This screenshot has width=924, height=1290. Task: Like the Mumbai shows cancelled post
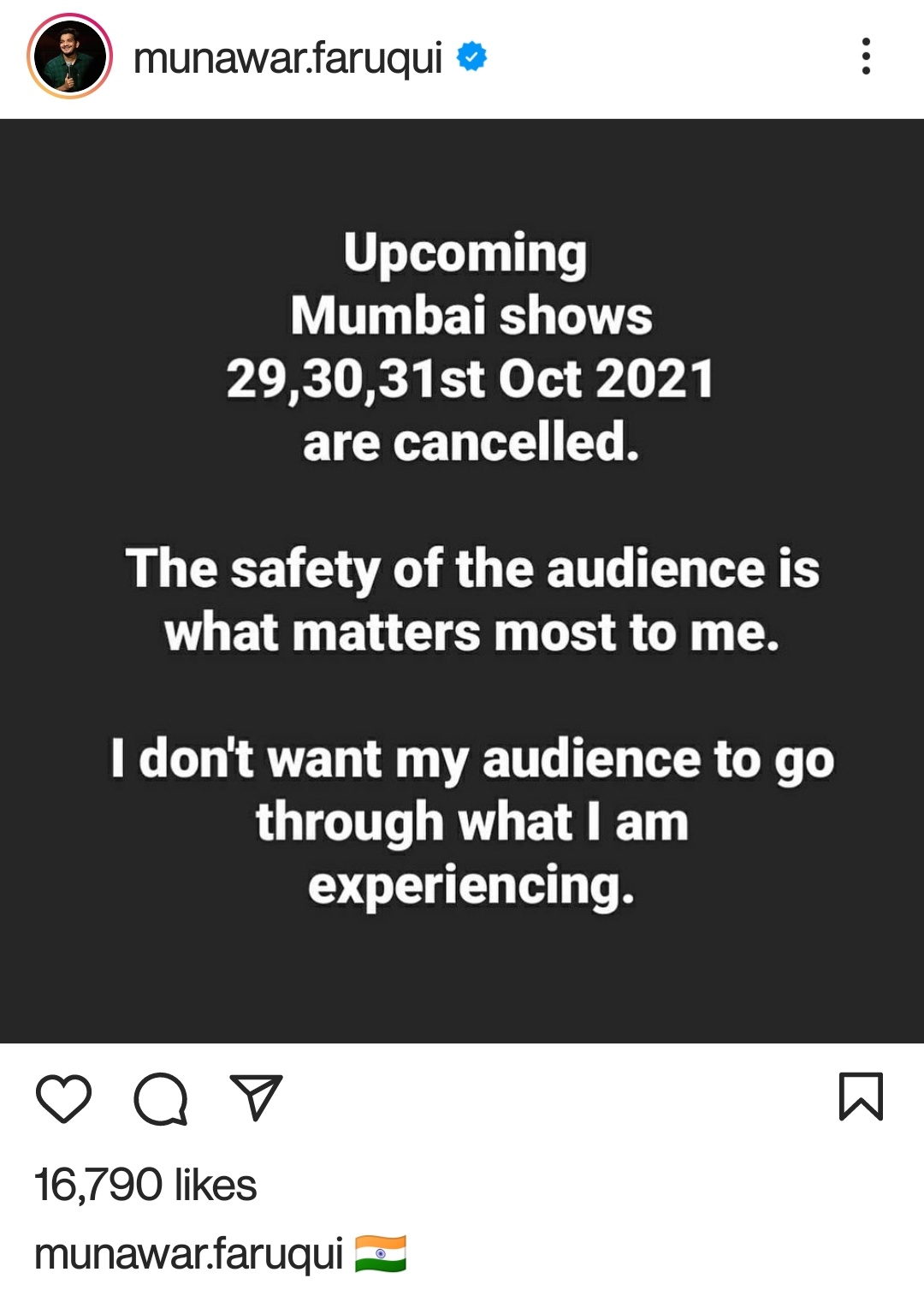click(64, 1097)
